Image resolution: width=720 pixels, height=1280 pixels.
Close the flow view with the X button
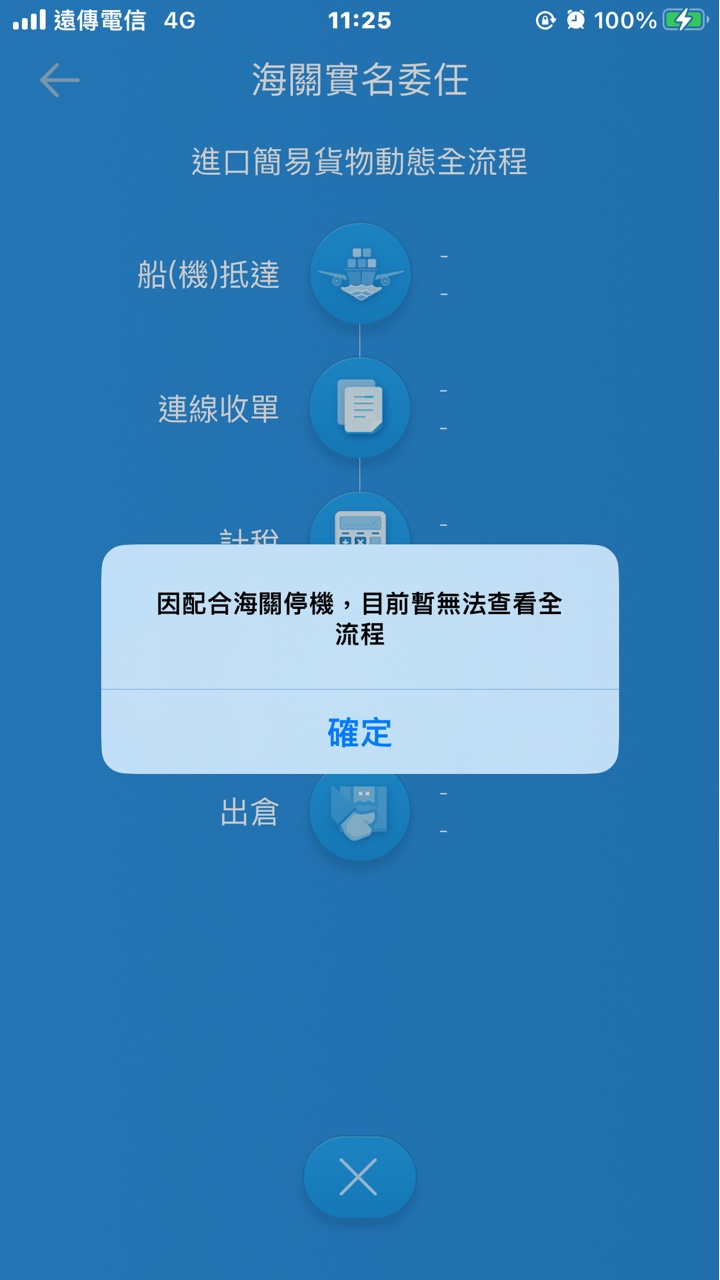point(359,1177)
